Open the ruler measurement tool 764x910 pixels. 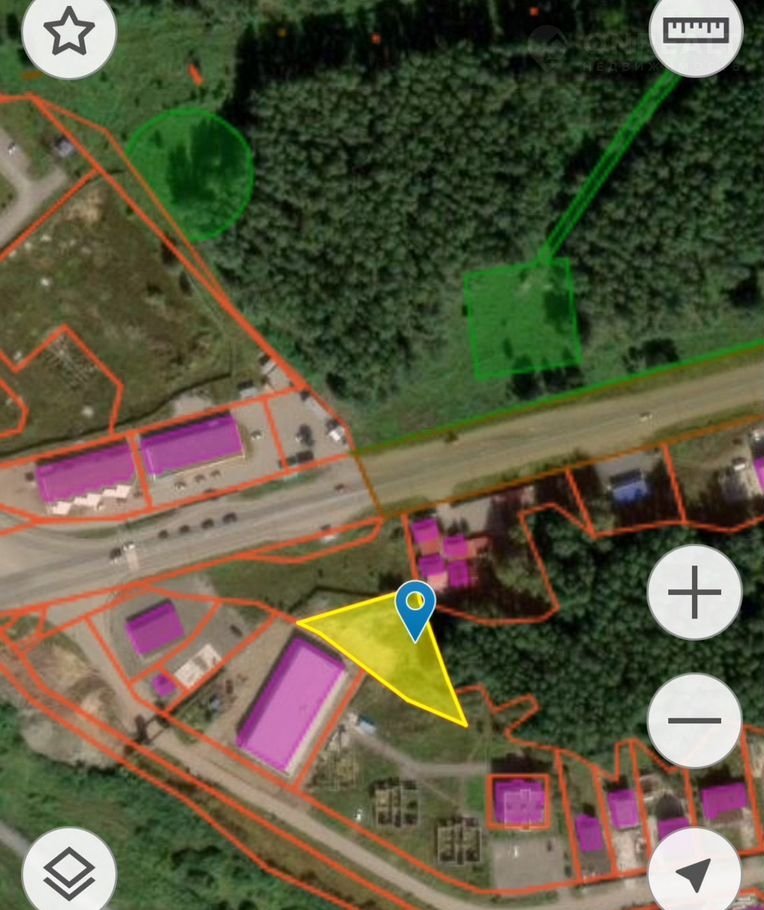696,30
